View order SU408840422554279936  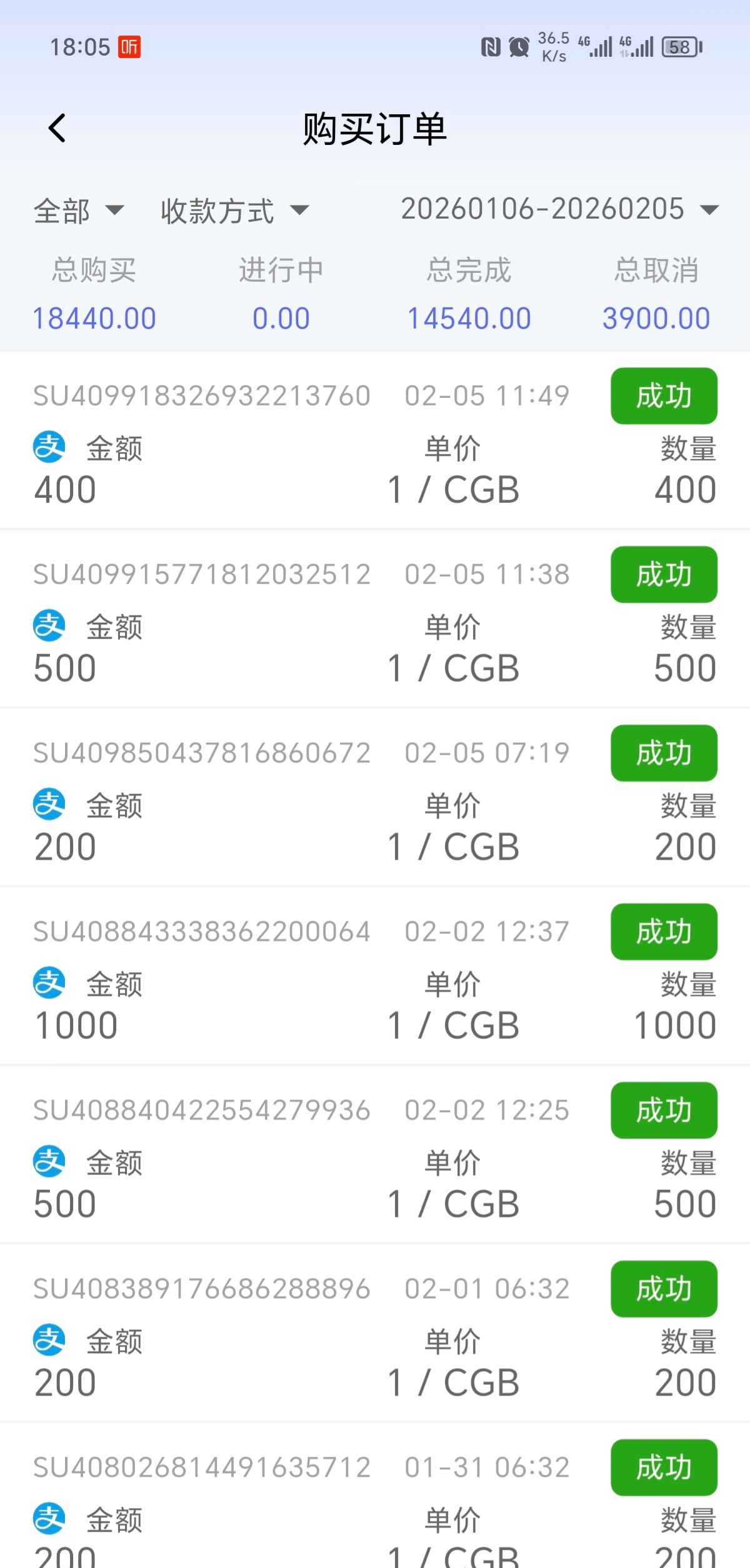tap(201, 1111)
